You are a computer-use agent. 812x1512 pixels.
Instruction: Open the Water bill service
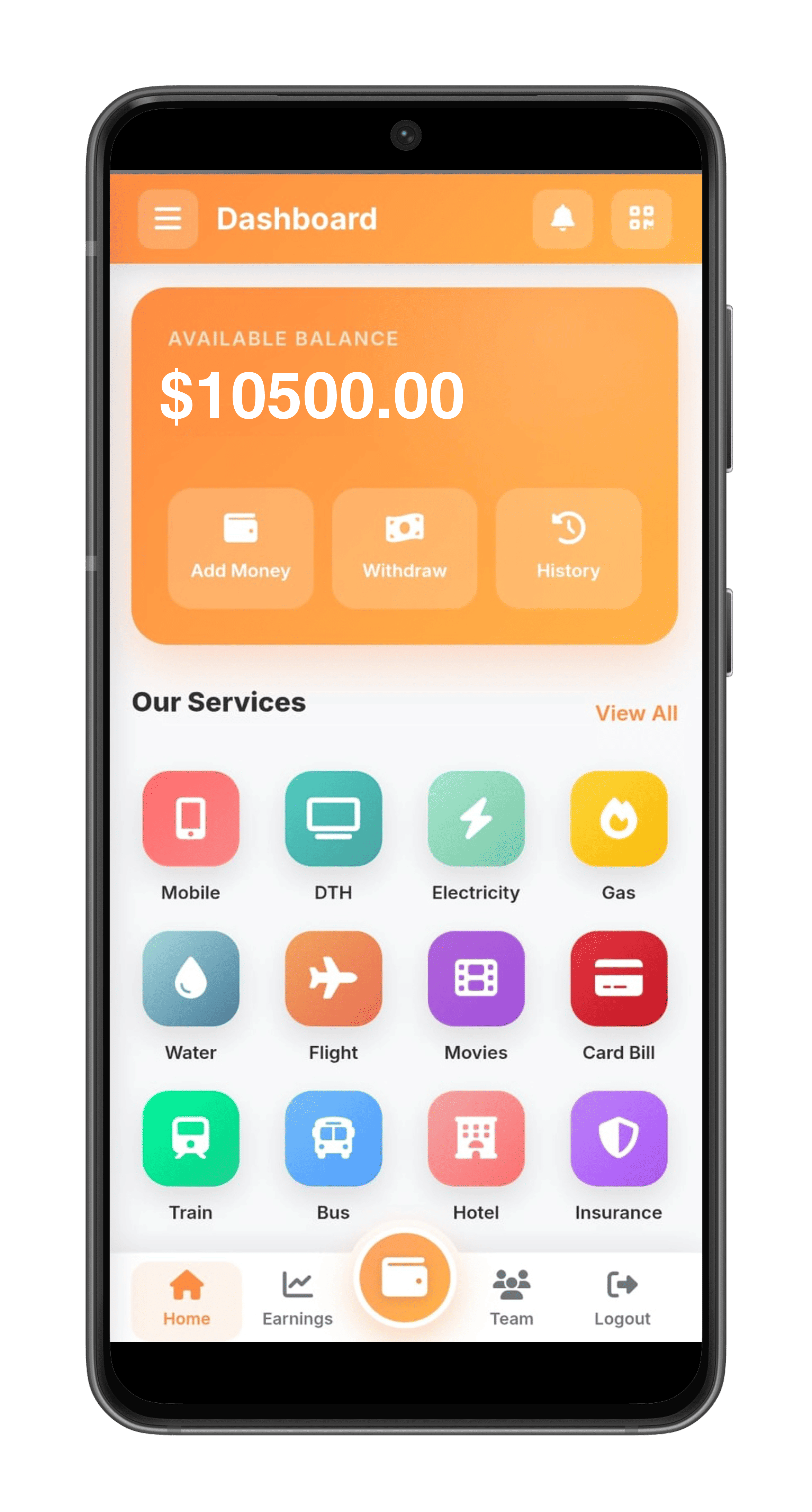click(191, 978)
